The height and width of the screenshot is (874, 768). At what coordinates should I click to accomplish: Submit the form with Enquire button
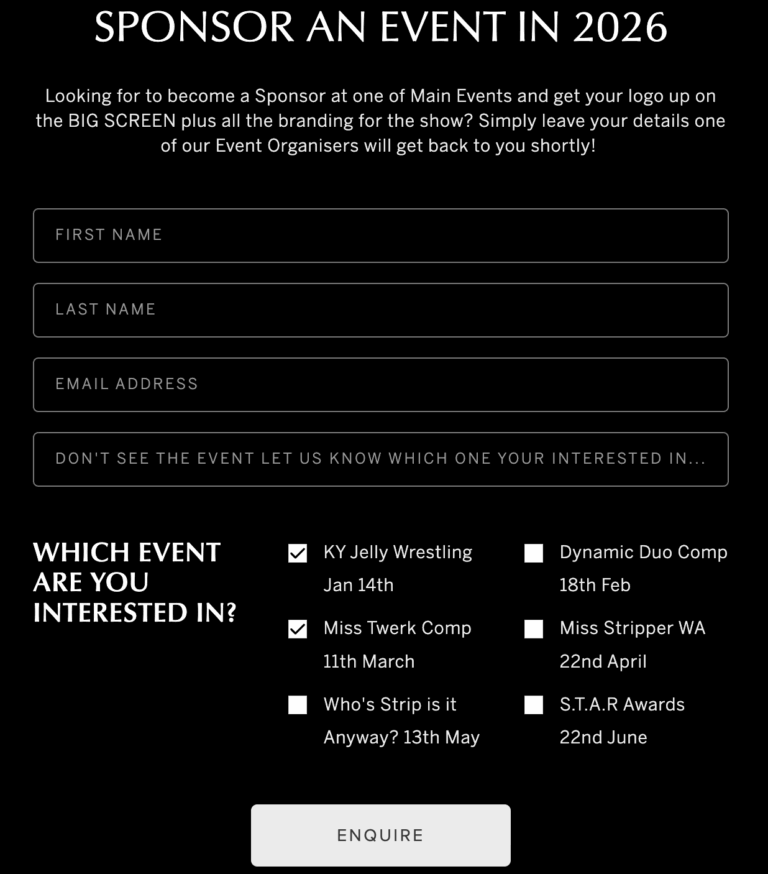pyautogui.click(x=380, y=835)
